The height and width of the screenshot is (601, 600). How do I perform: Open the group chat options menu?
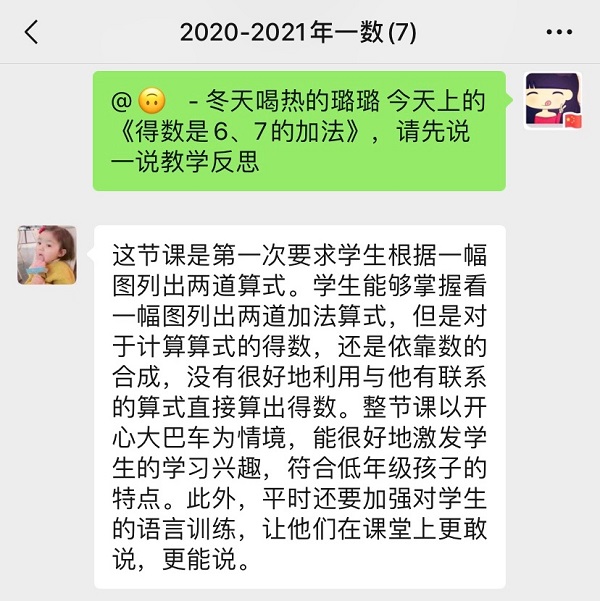559,32
